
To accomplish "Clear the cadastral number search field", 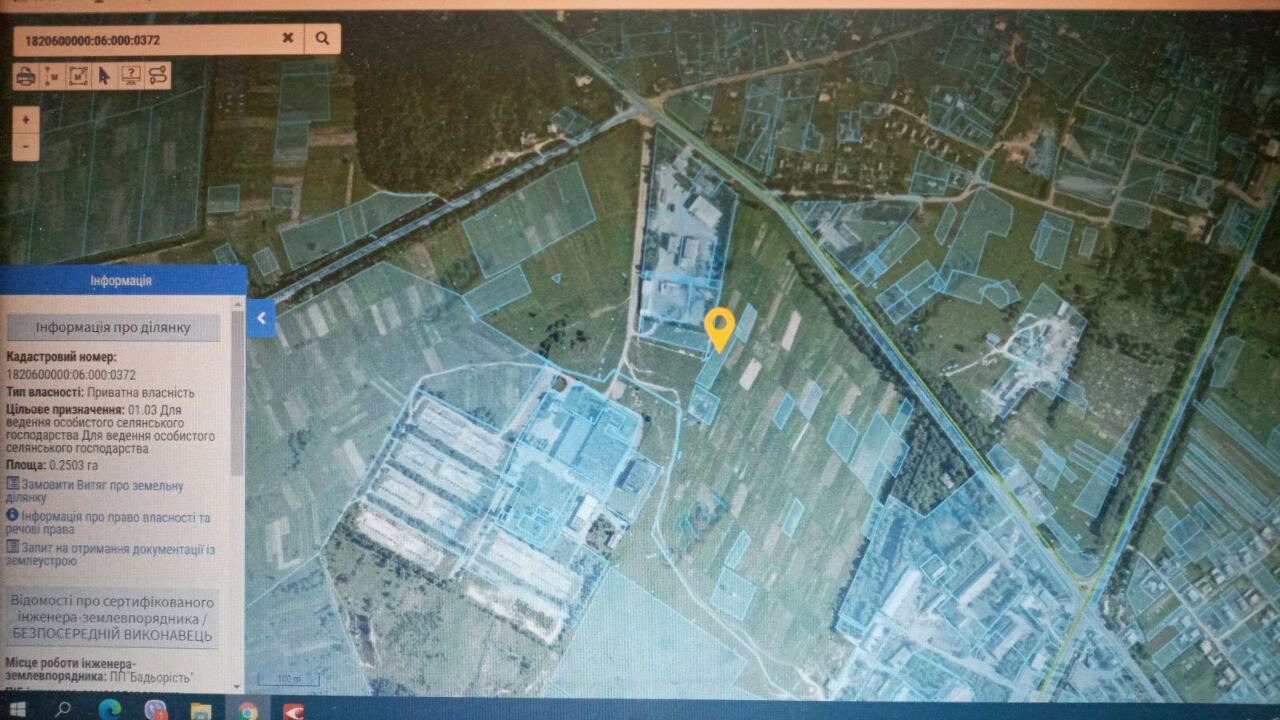I will tap(287, 38).
